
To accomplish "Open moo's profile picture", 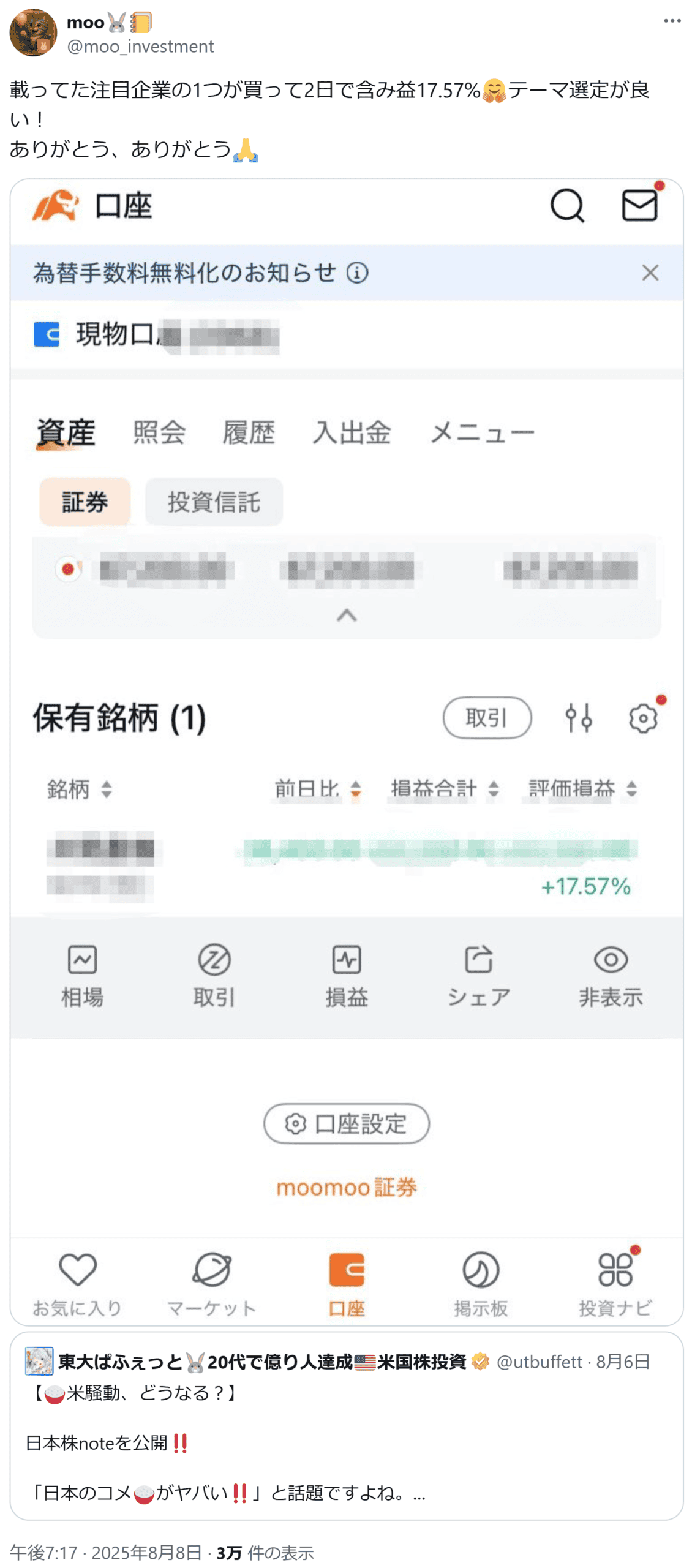I will tap(33, 33).
